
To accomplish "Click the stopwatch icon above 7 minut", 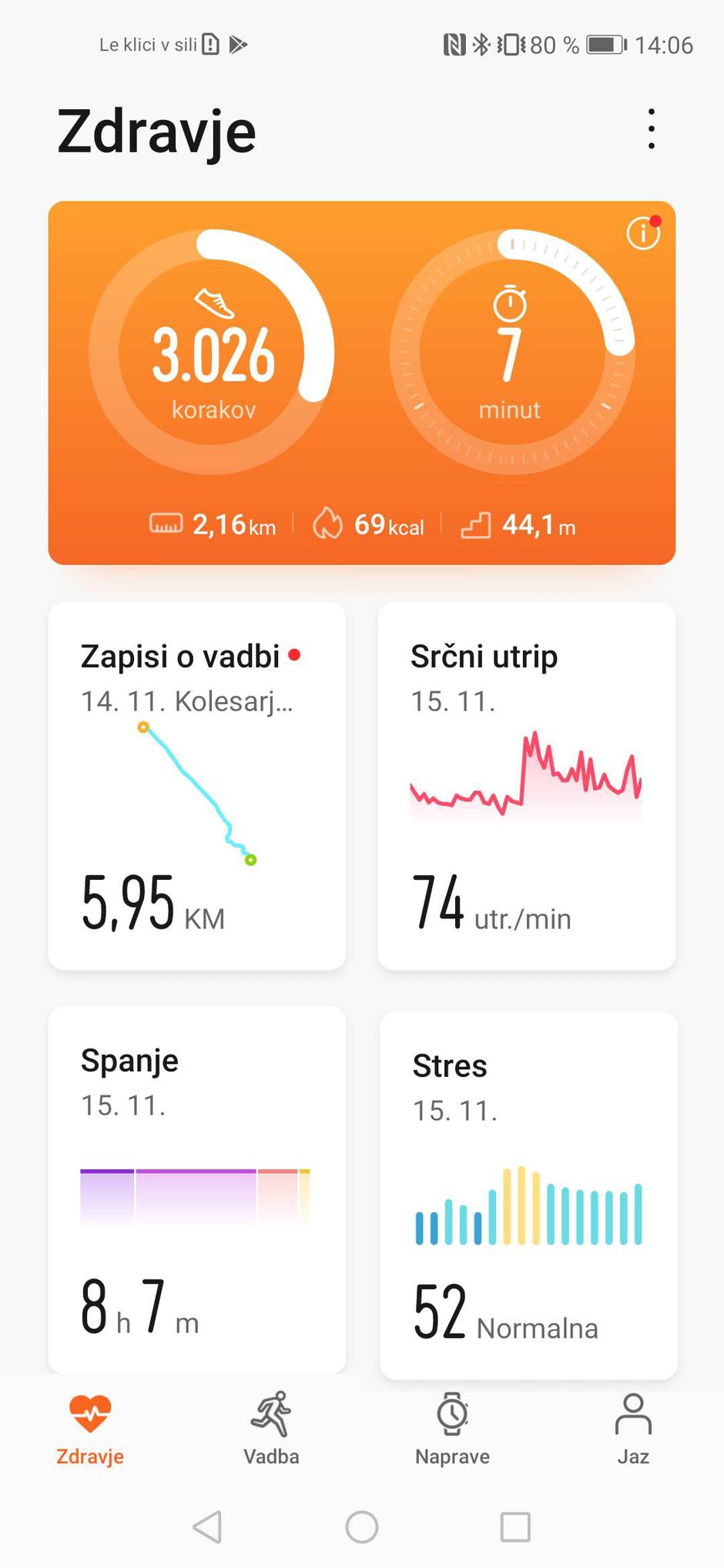I will click(x=508, y=303).
